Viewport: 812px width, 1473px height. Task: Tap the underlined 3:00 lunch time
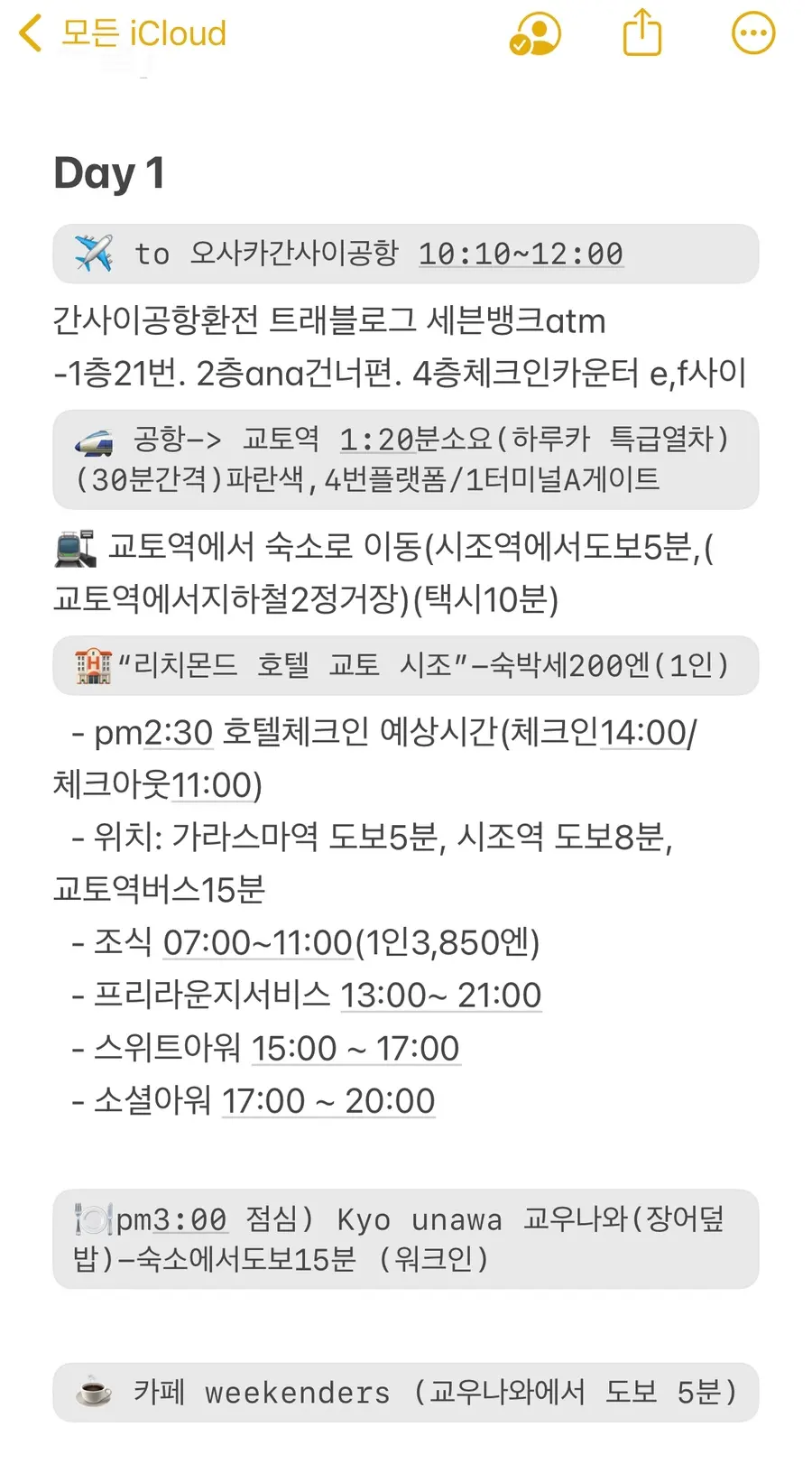189,1219
